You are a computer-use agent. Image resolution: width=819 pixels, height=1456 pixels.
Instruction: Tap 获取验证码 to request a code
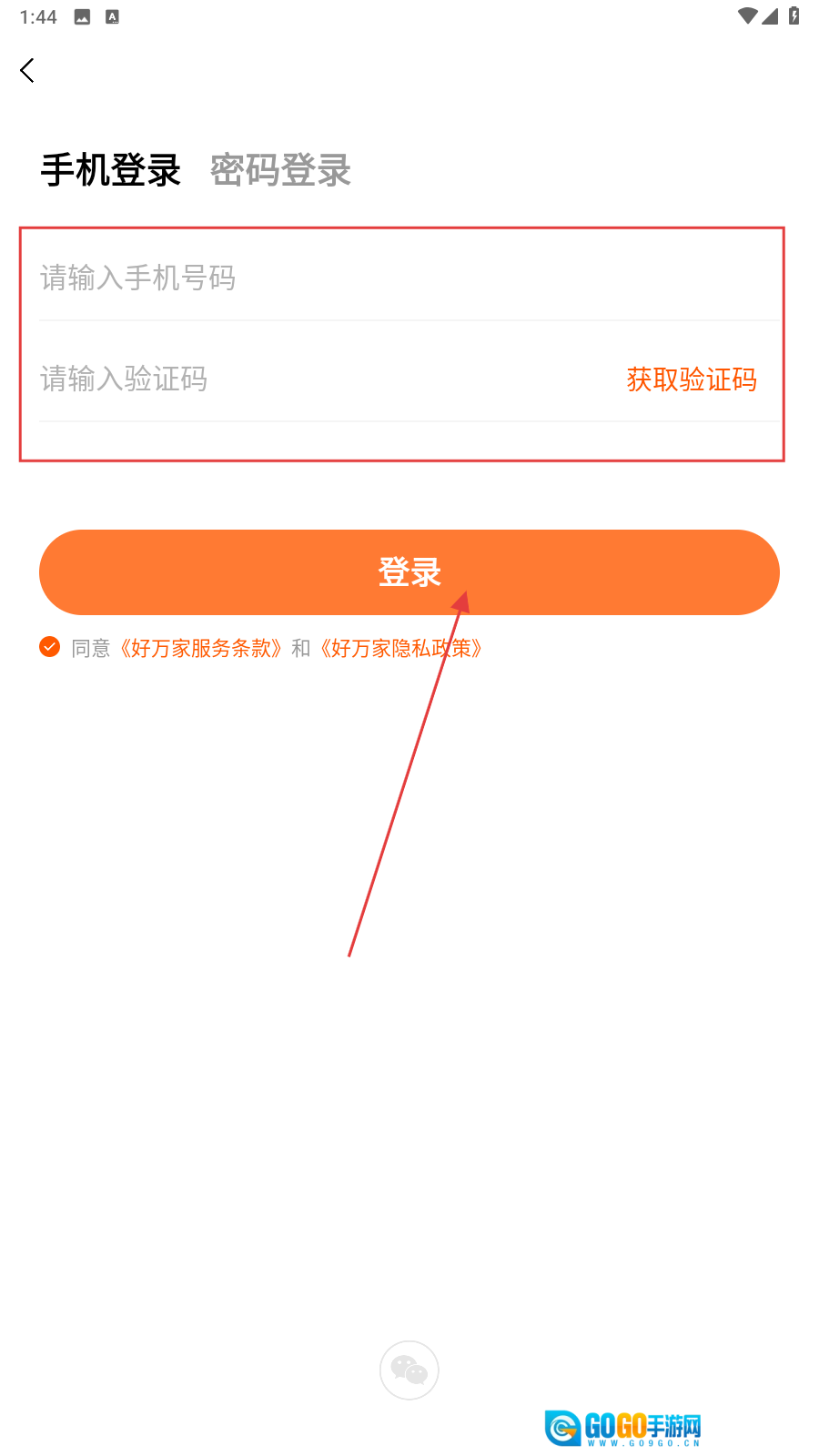click(692, 379)
